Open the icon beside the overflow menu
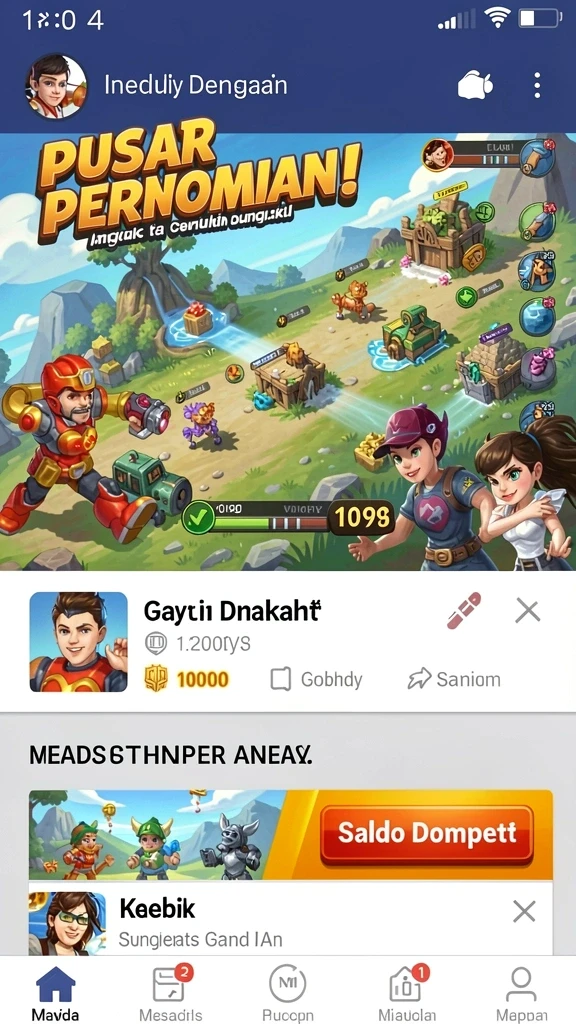This screenshot has width=576, height=1024. pyautogui.click(x=475, y=86)
